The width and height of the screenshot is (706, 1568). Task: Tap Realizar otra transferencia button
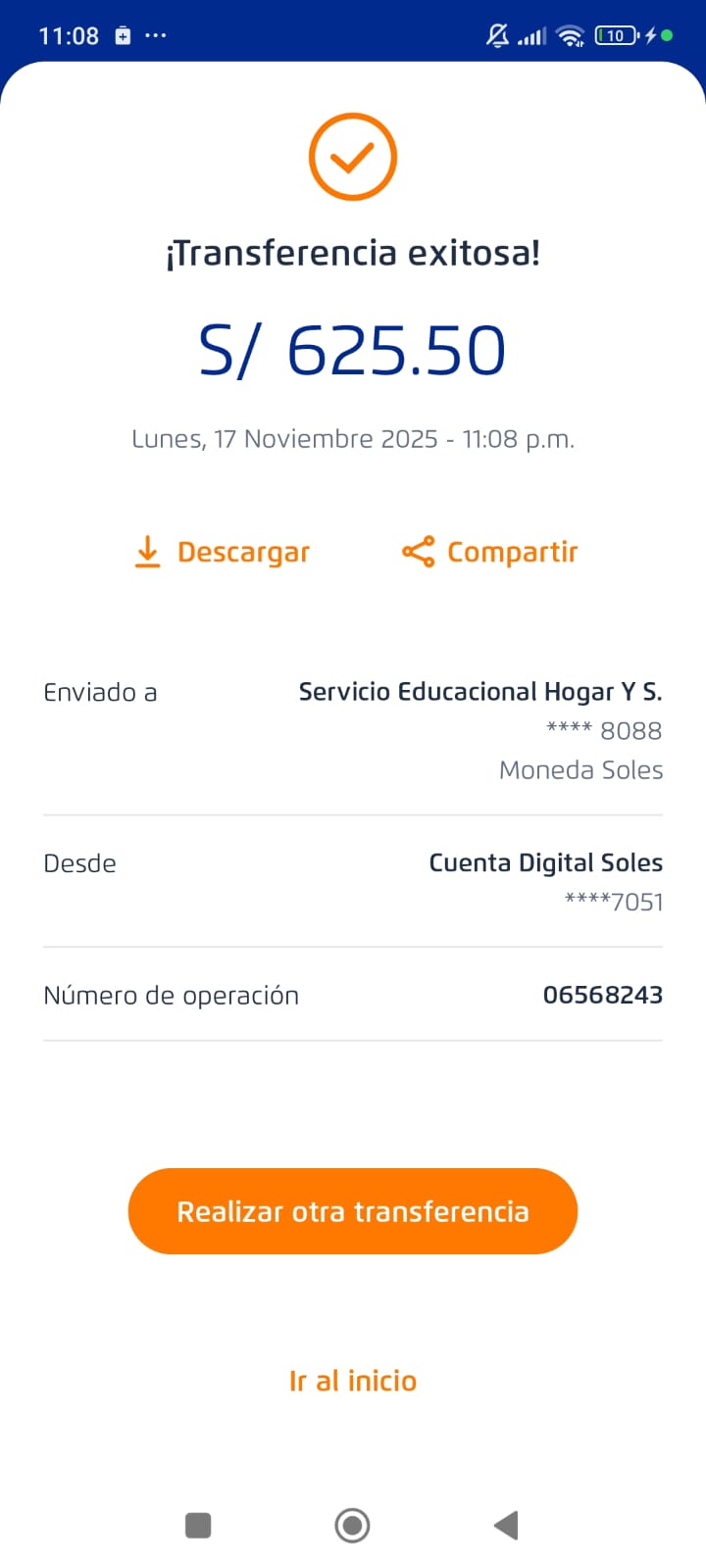click(353, 1211)
